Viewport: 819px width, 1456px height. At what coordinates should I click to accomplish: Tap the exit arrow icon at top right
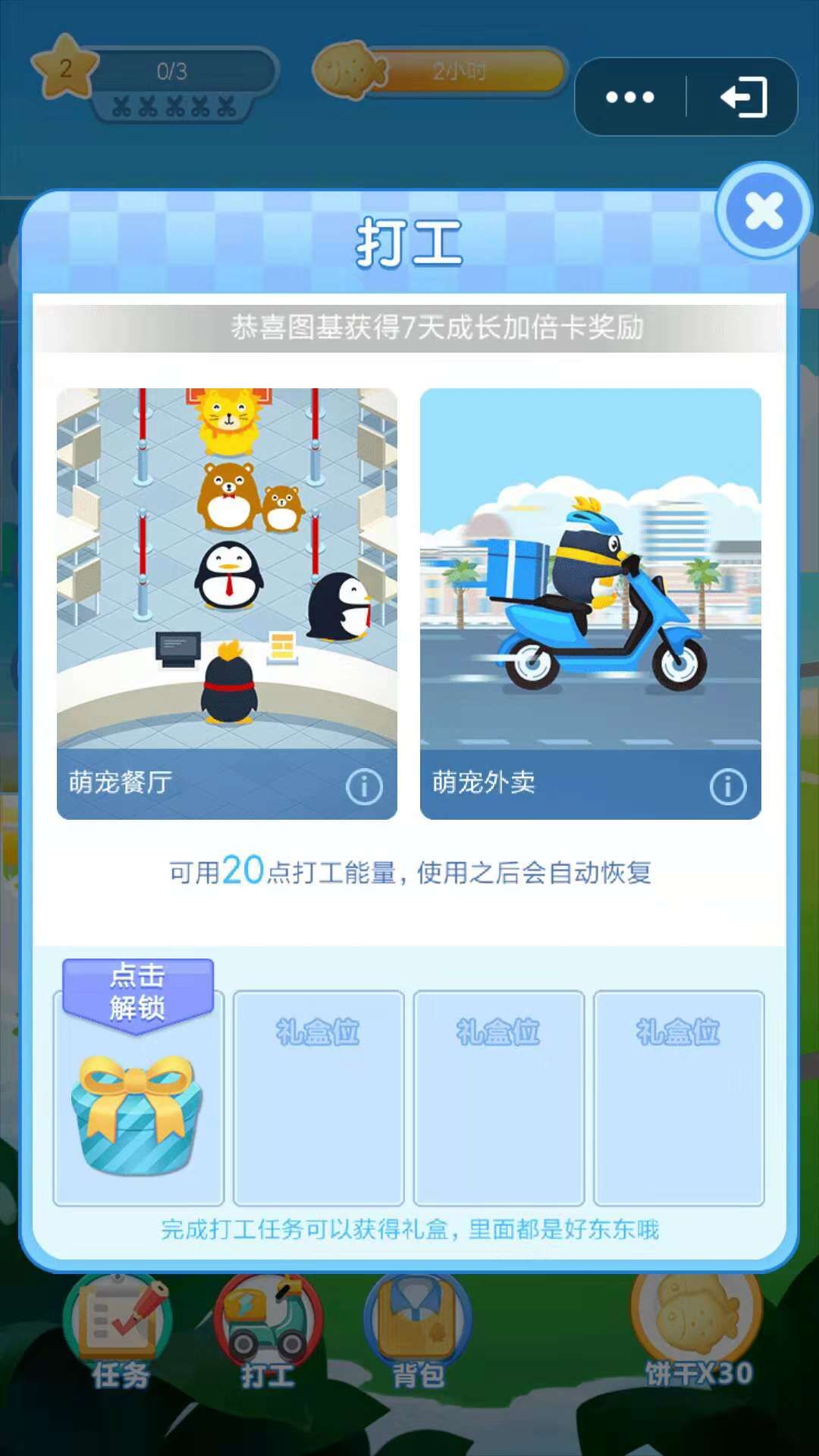(x=747, y=97)
